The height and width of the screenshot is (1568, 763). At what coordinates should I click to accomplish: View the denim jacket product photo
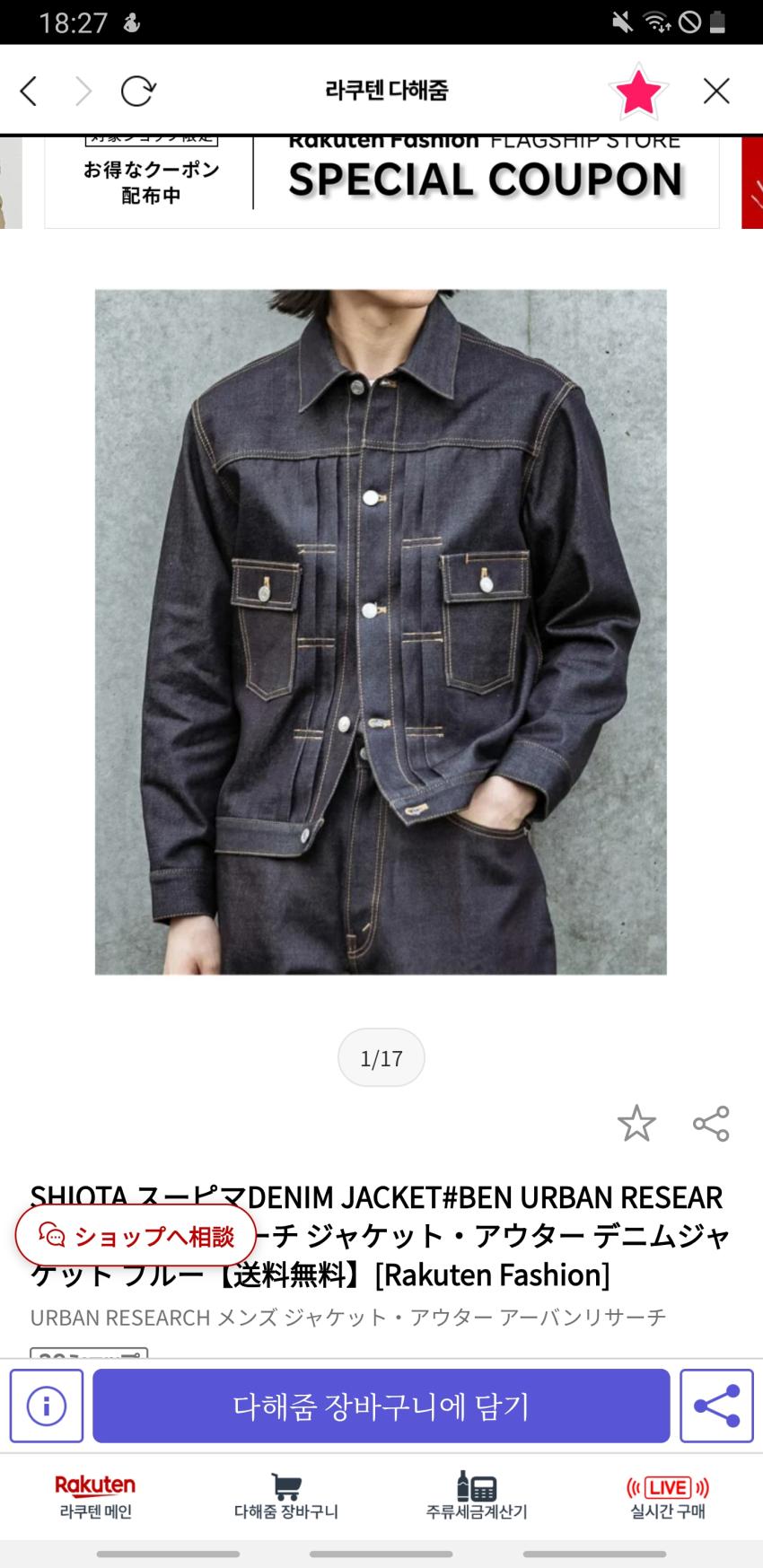coord(381,631)
